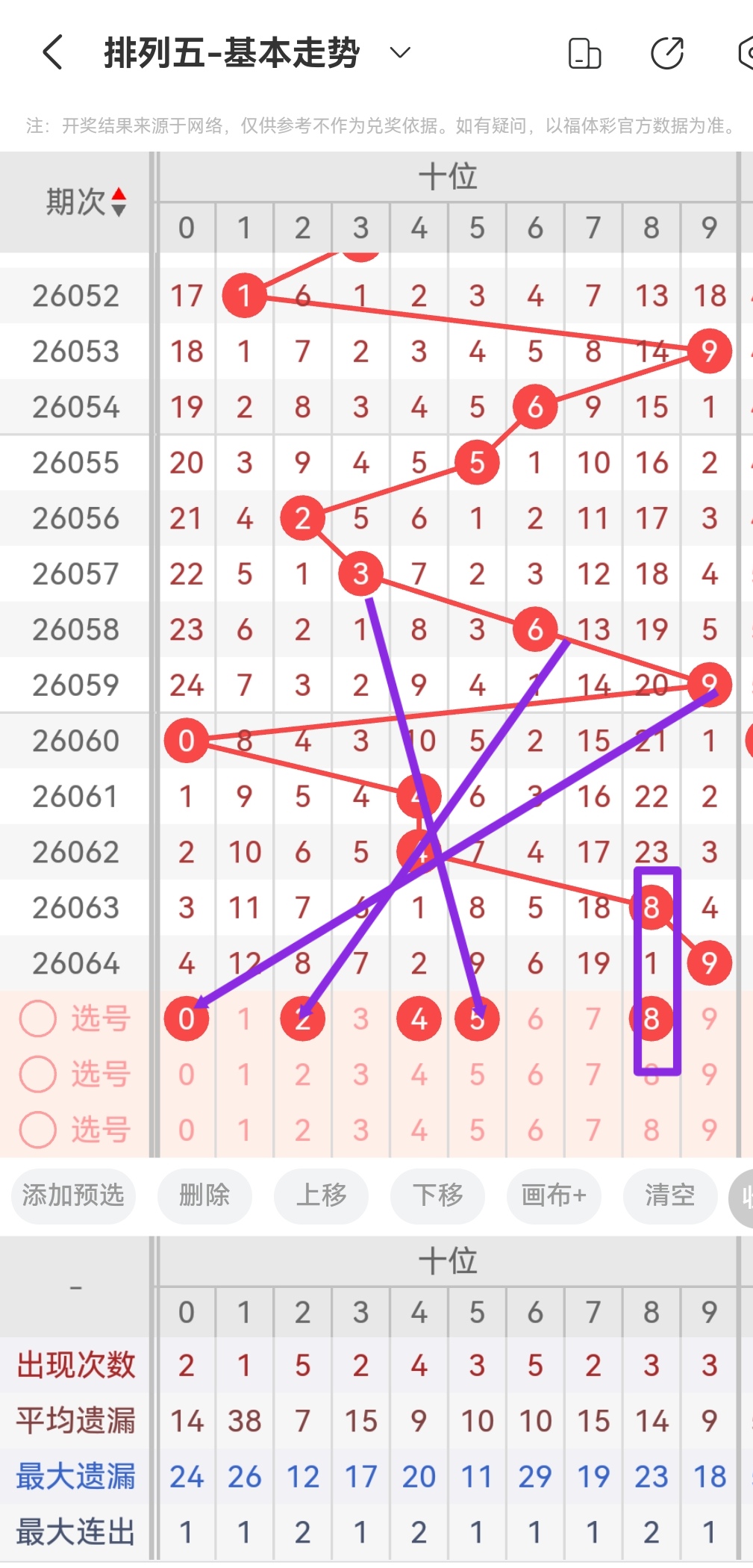Image resolution: width=753 pixels, height=1568 pixels.
Task: Tap the 添加预选 button
Action: 72,1195
